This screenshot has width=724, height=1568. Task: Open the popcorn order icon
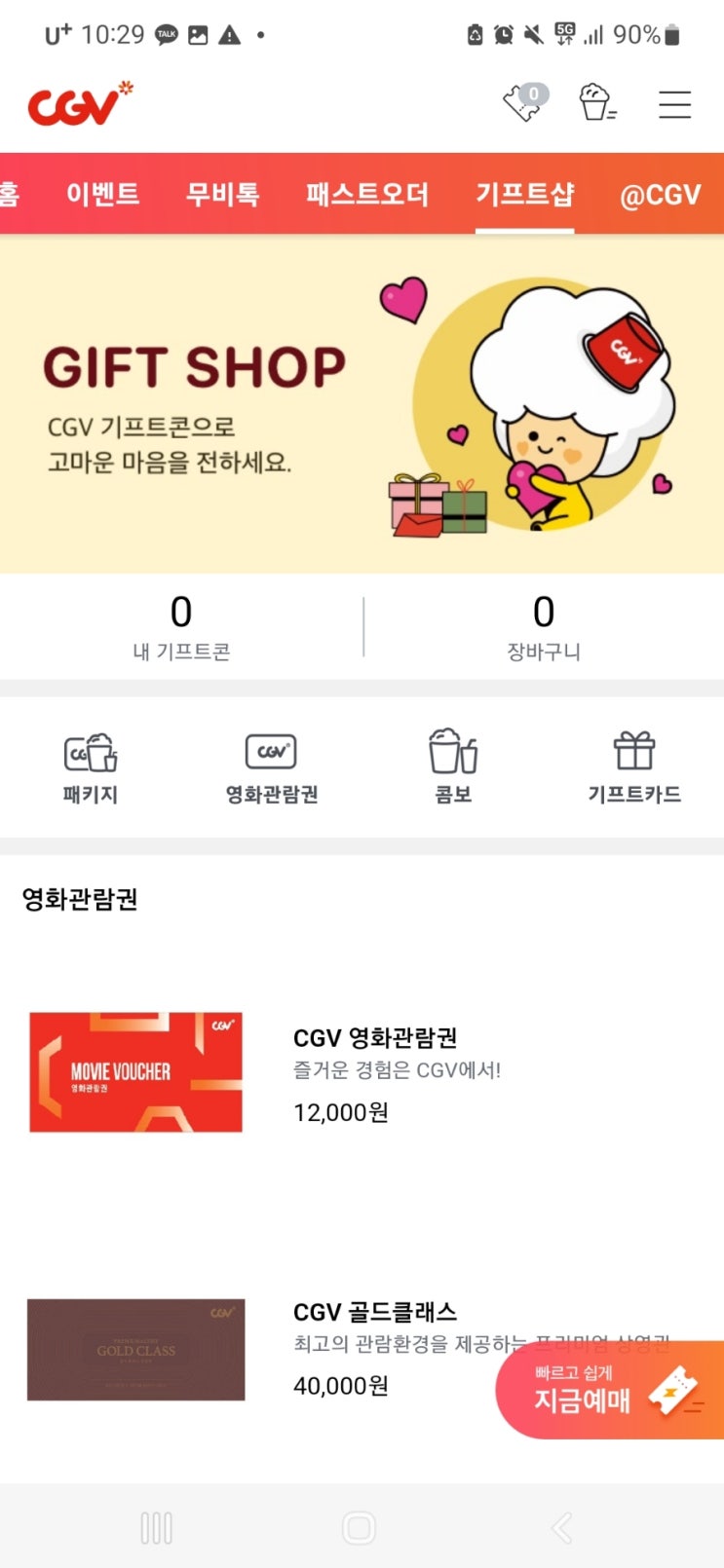tap(596, 102)
